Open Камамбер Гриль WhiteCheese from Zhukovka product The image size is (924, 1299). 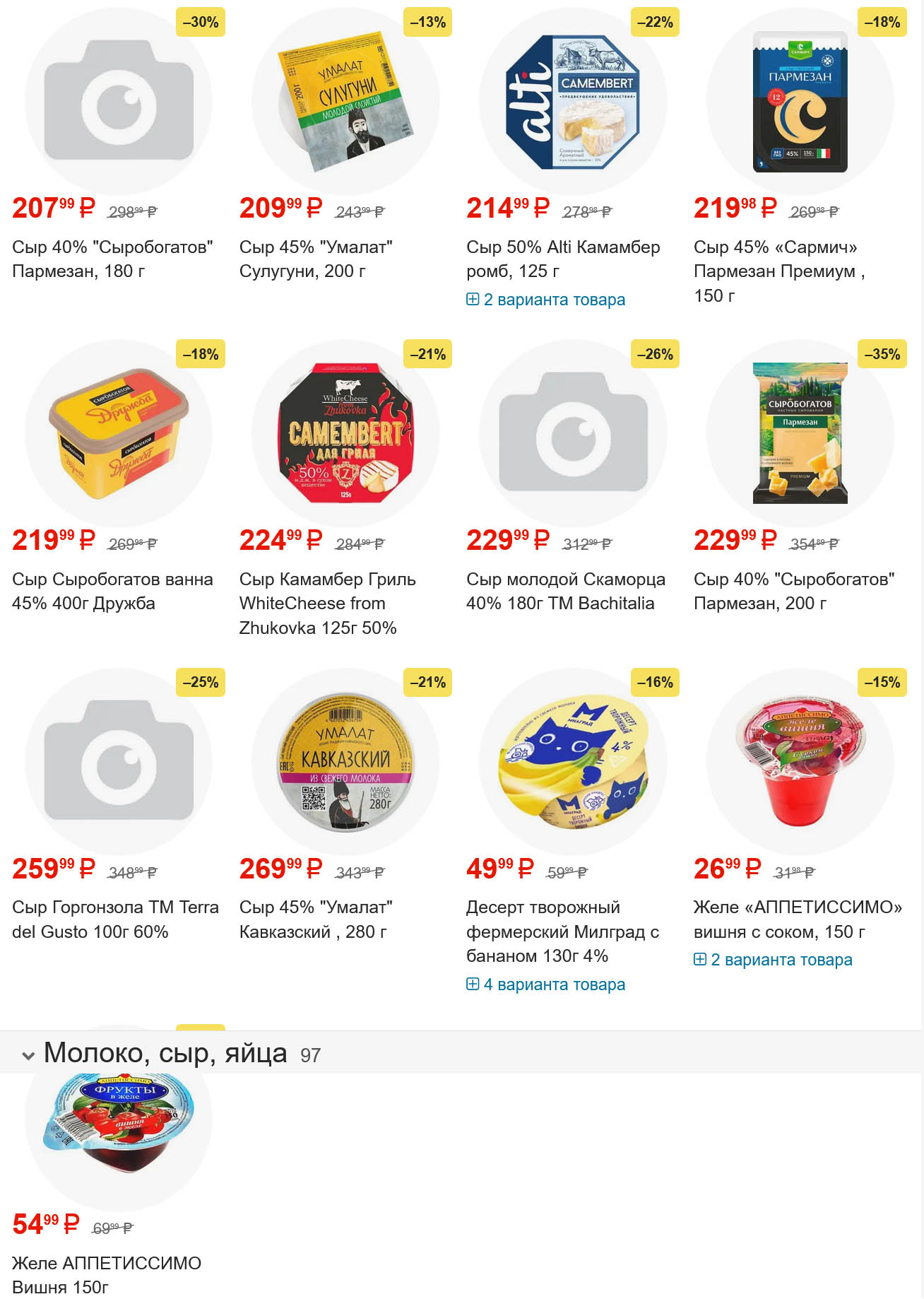pyautogui.click(x=326, y=603)
